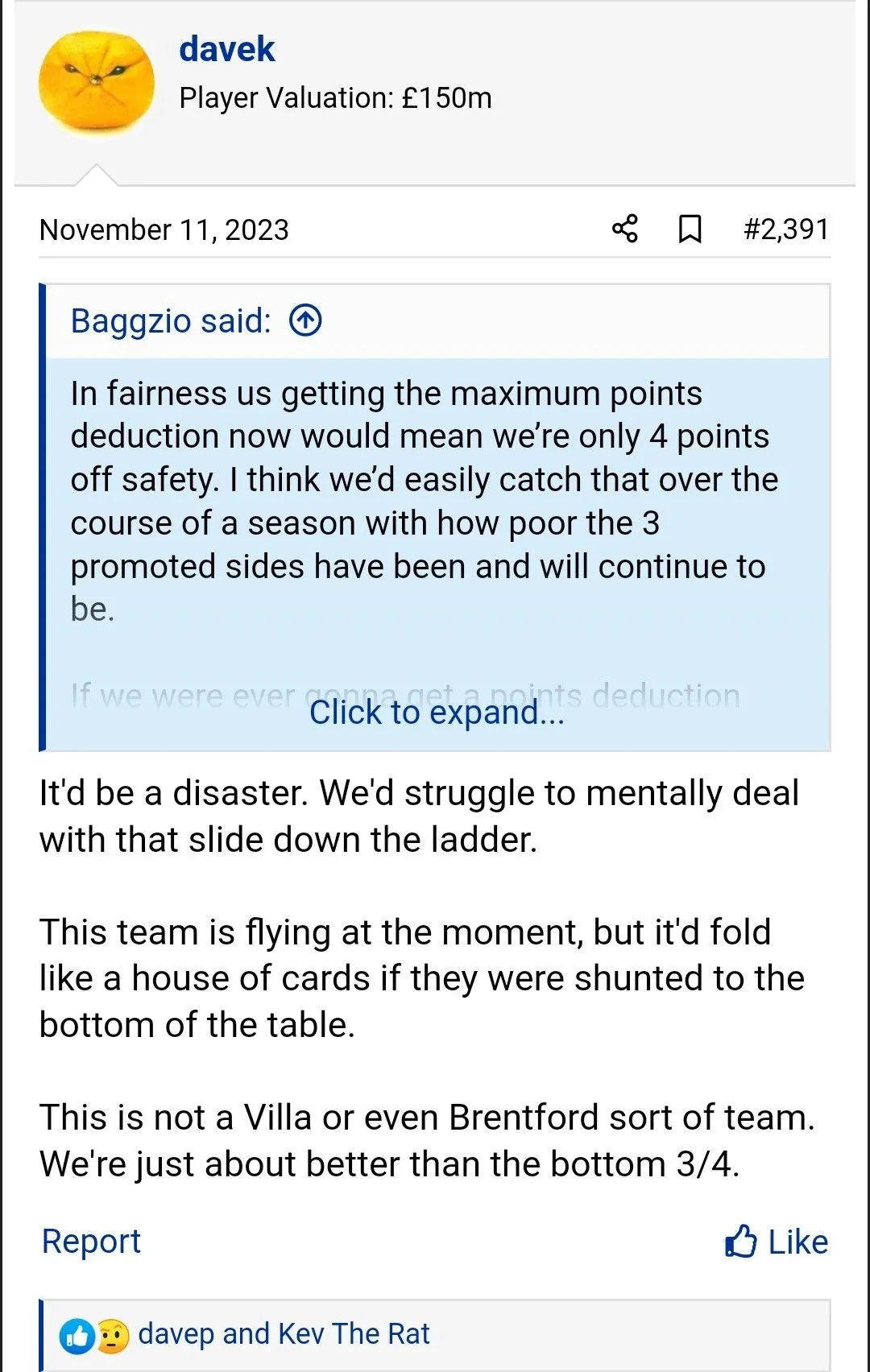The width and height of the screenshot is (870, 1372).
Task: Click to expand Baggzio's quote
Action: (437, 713)
